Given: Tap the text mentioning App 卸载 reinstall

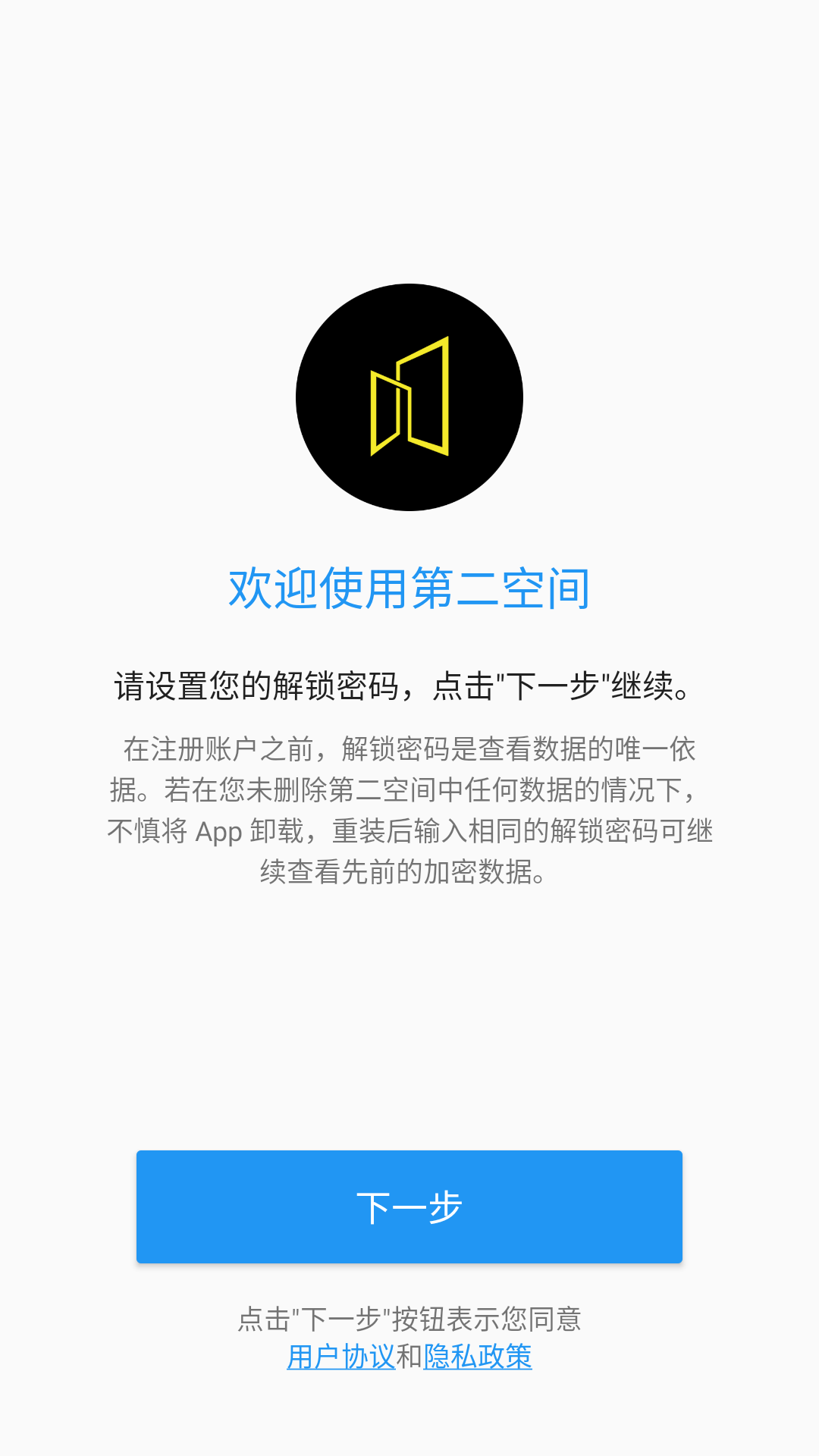Looking at the screenshot, I should (x=409, y=830).
